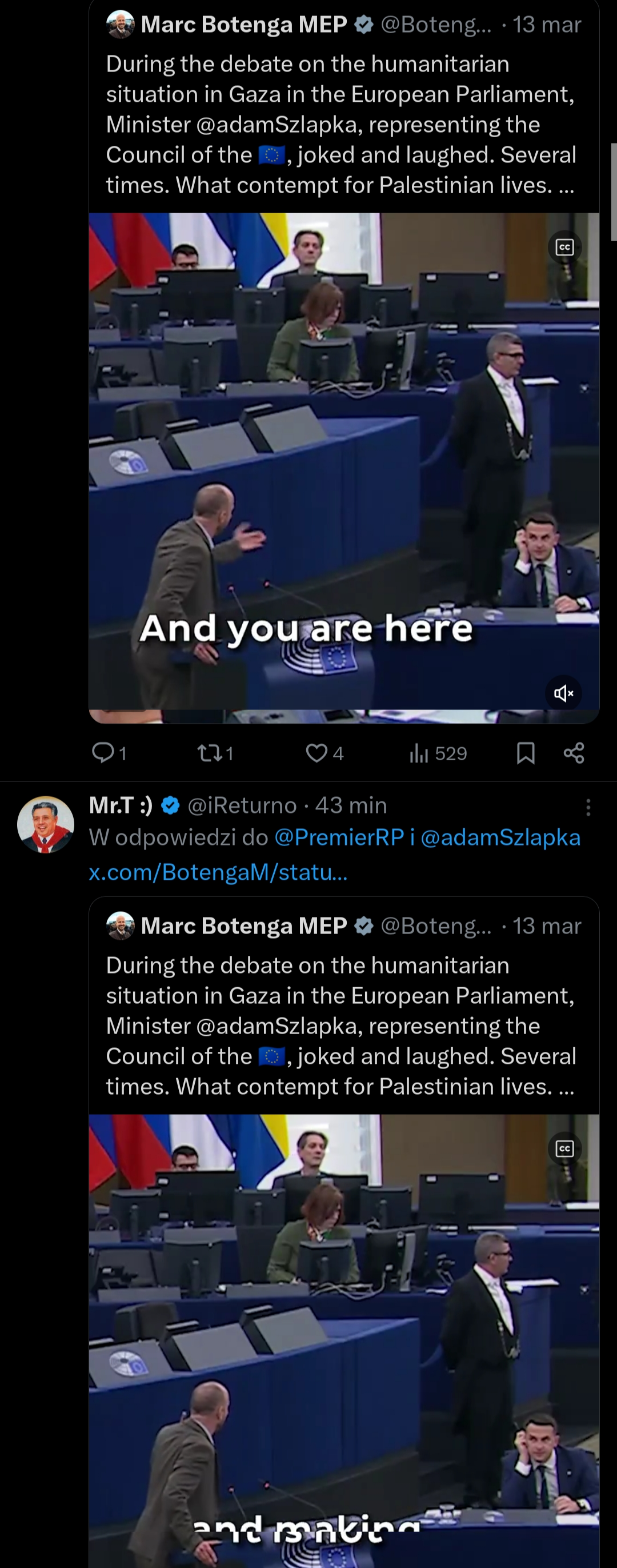
Task: Visit the @PremierRP profile mention
Action: coord(339,837)
